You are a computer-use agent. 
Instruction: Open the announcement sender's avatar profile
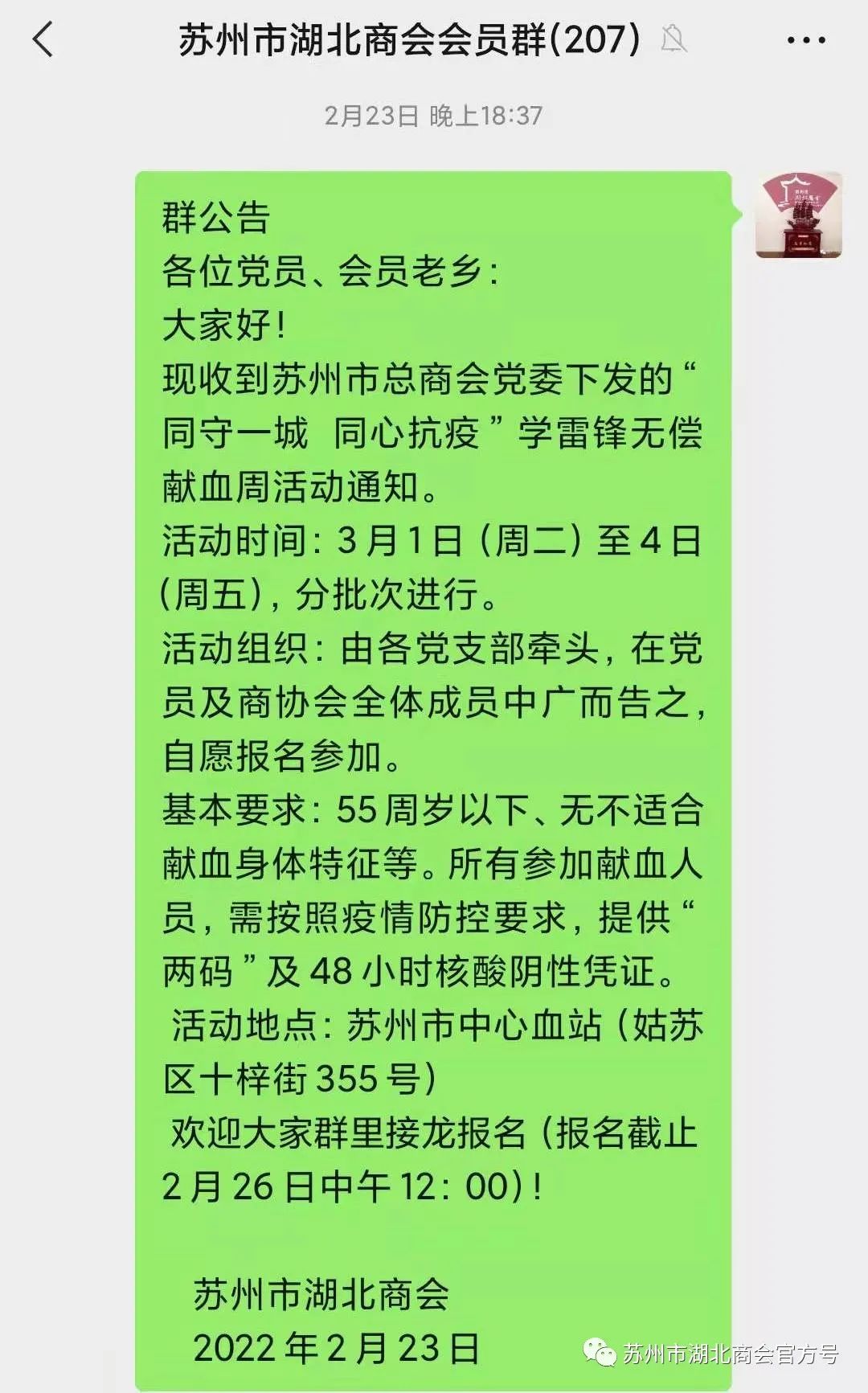pos(798,215)
